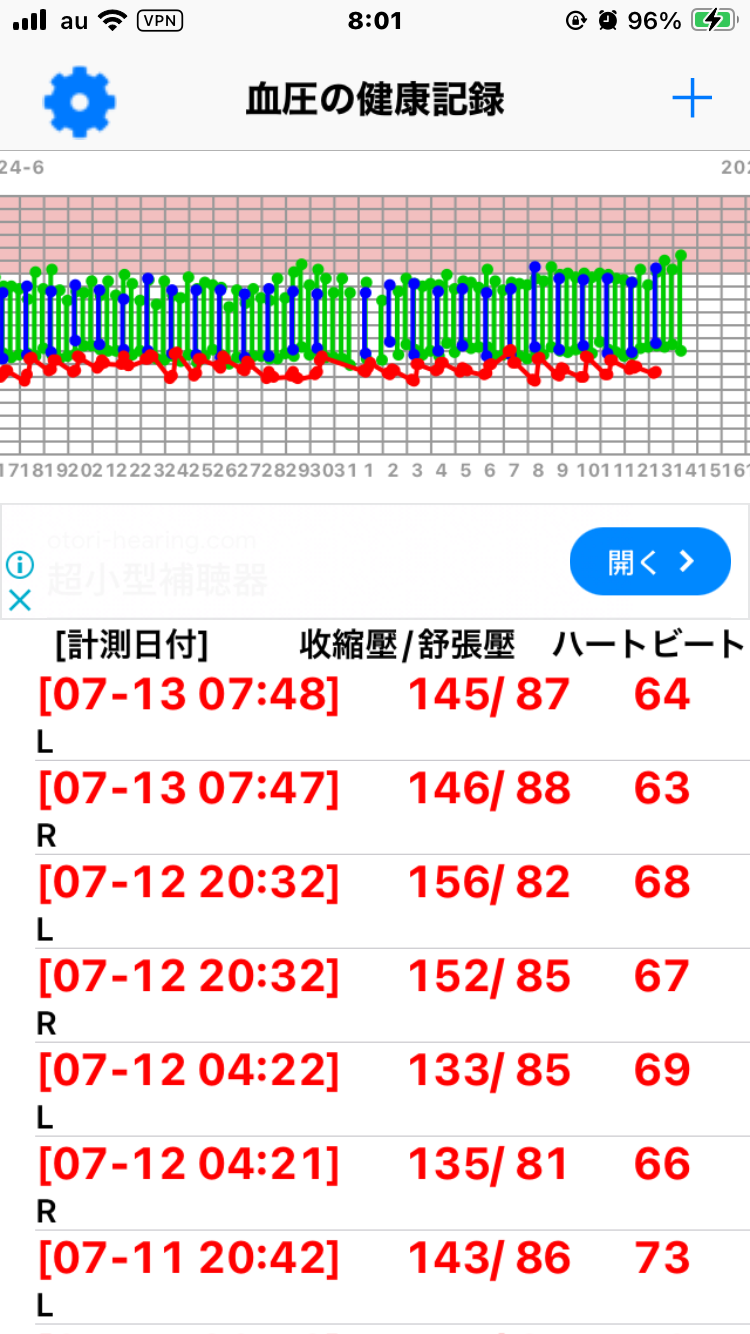Open the ad info icon

point(20,565)
